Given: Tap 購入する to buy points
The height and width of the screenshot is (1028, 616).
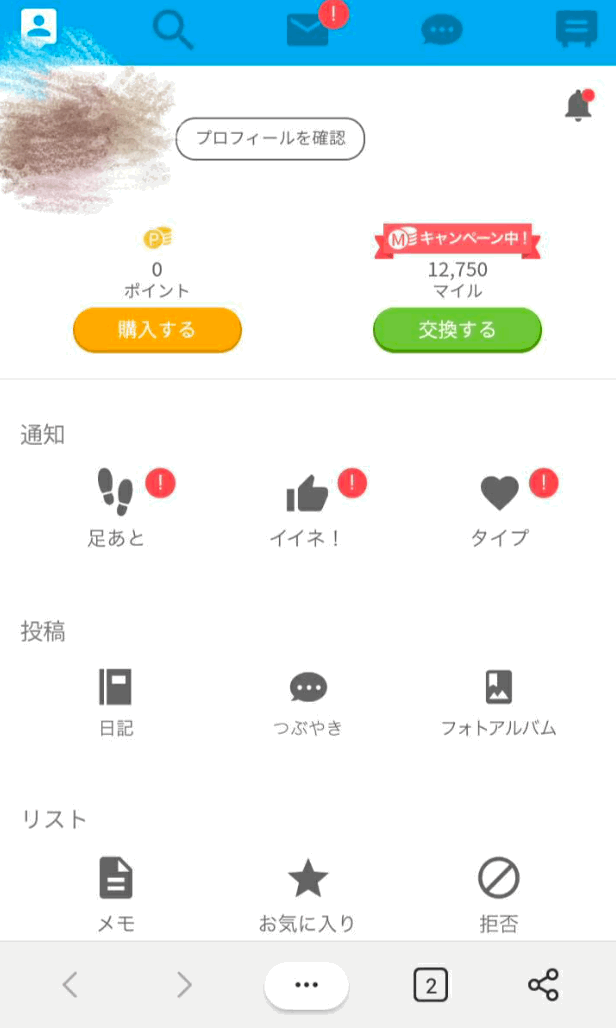Looking at the screenshot, I should [157, 330].
